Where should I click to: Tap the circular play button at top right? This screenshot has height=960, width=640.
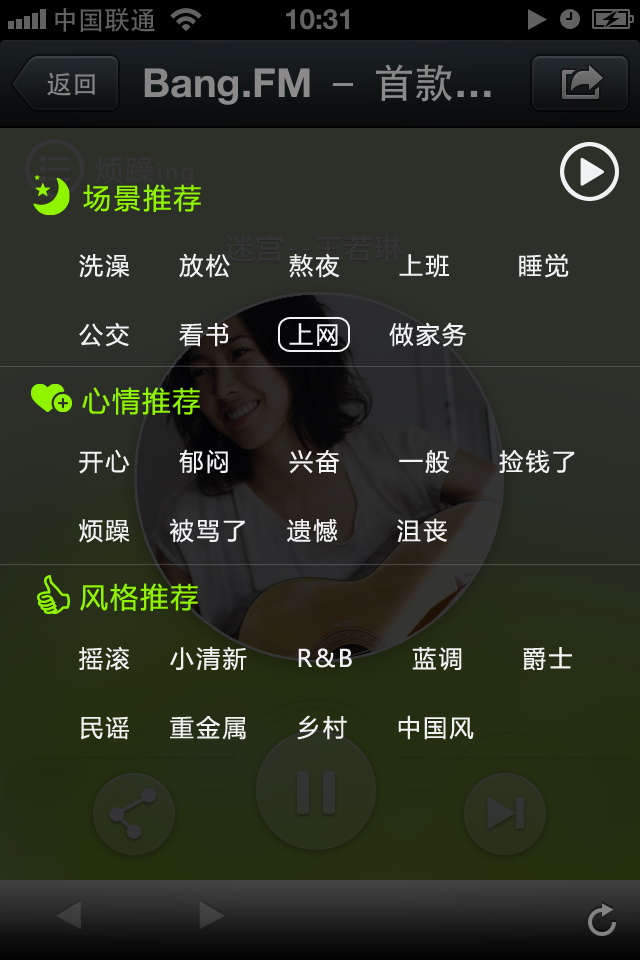[589, 172]
